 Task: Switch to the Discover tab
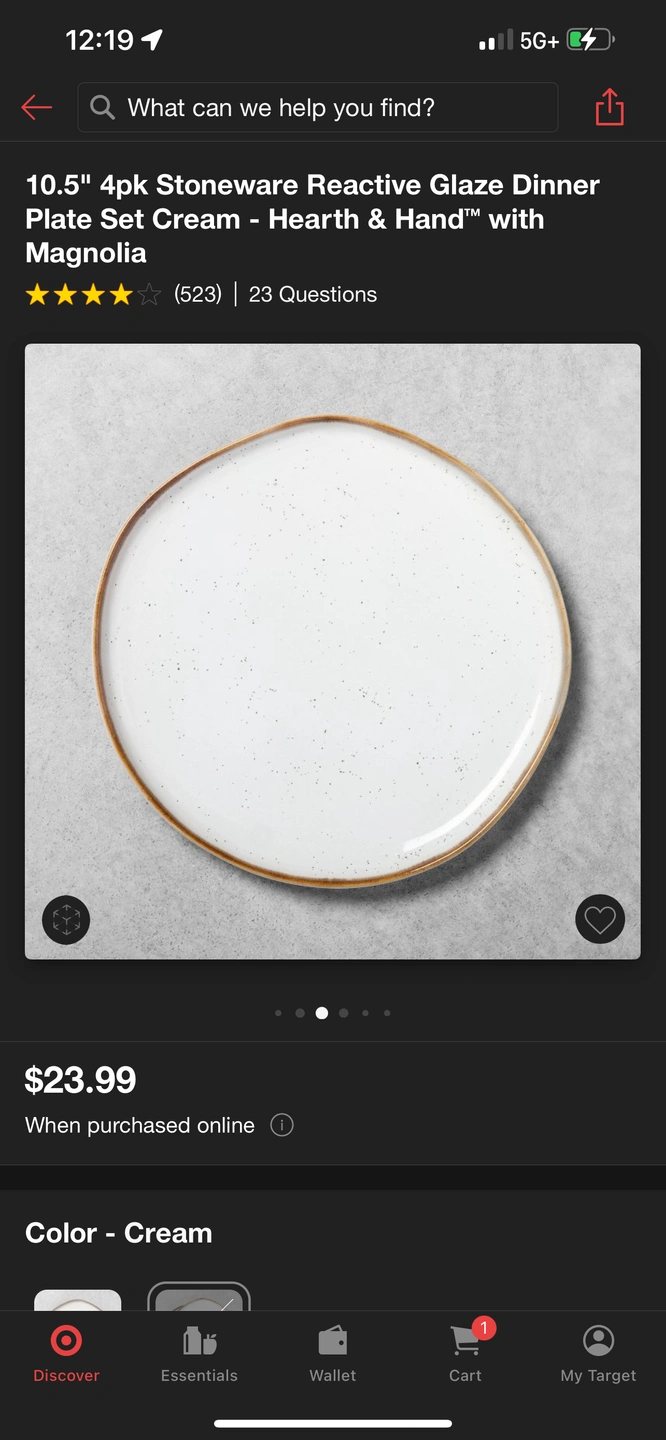(66, 1354)
